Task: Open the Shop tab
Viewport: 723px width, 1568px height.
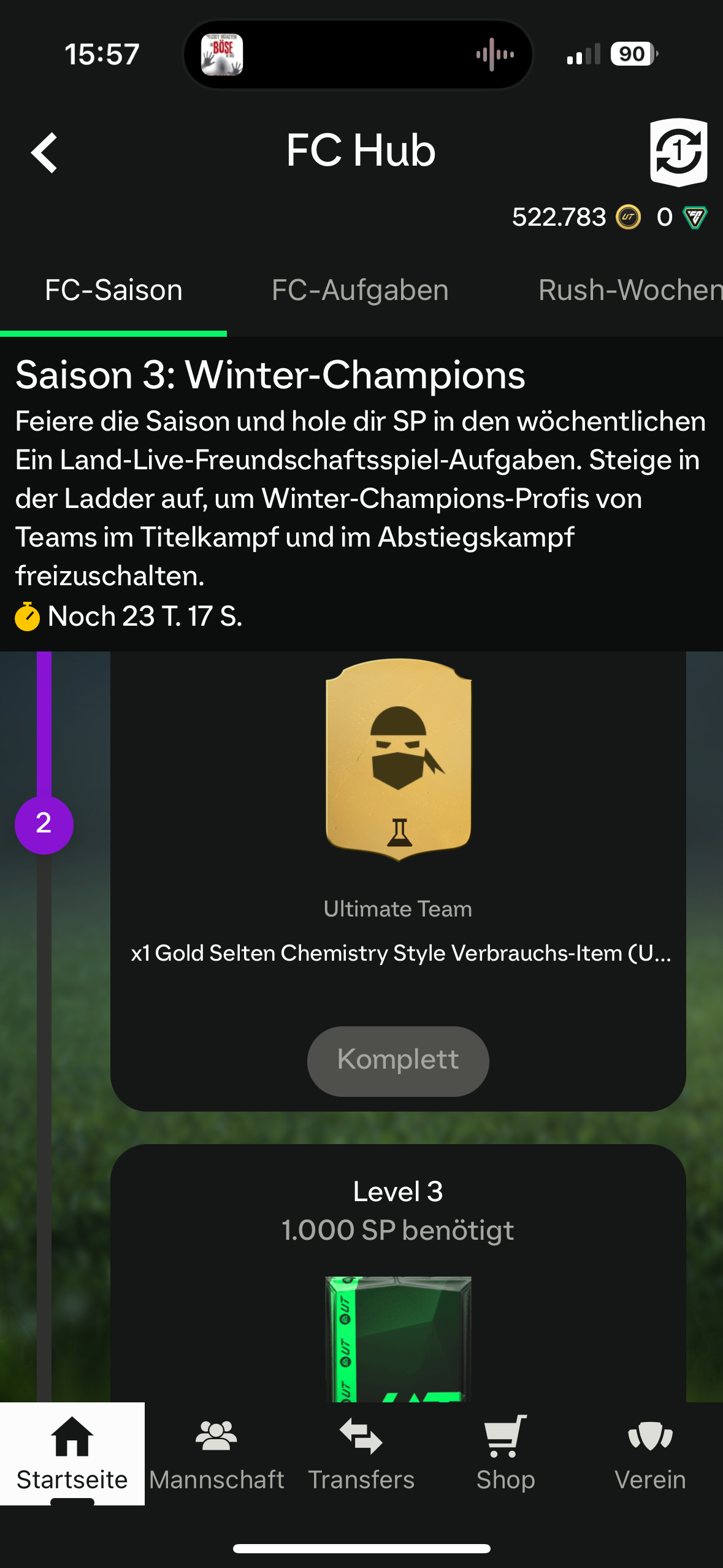Action: point(505,1453)
